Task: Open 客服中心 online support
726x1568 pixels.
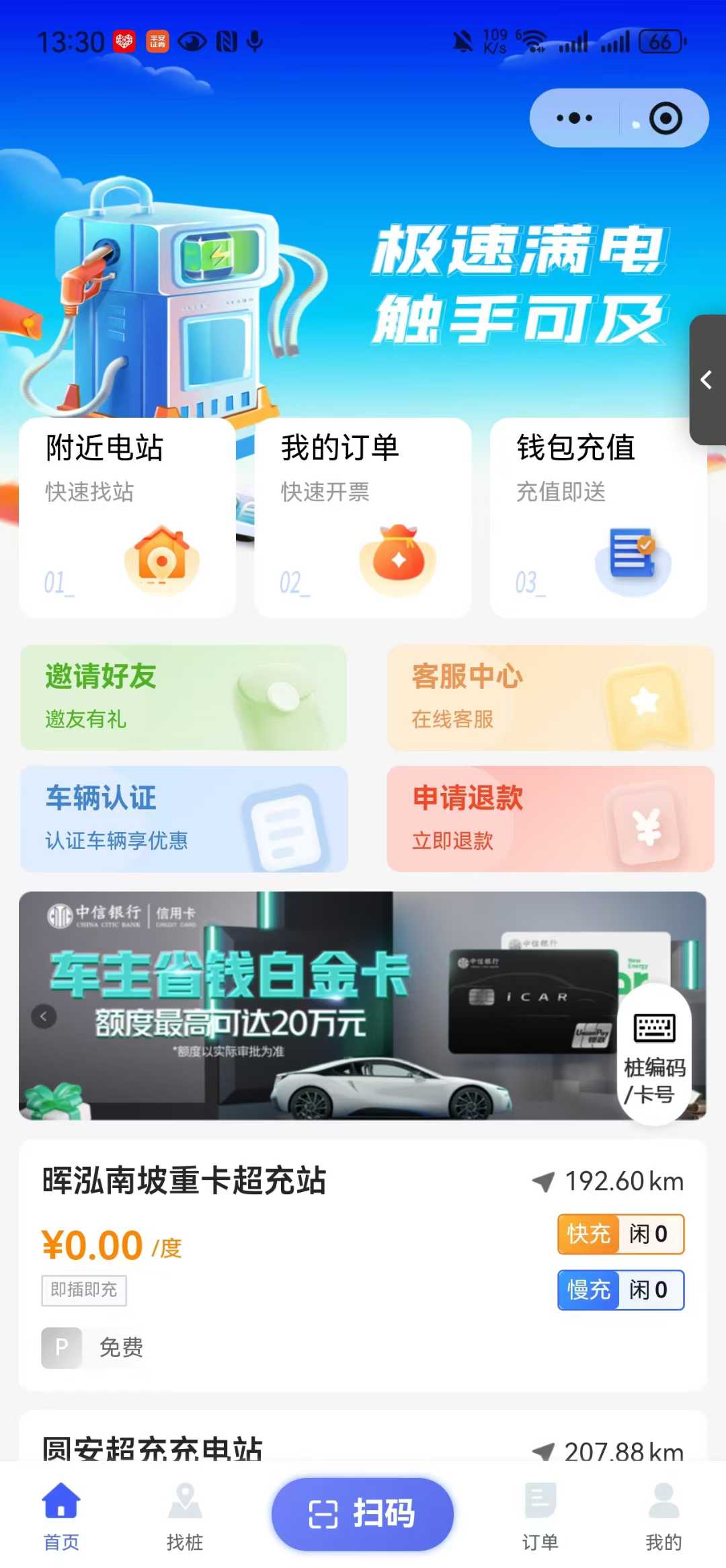Action: (549, 698)
